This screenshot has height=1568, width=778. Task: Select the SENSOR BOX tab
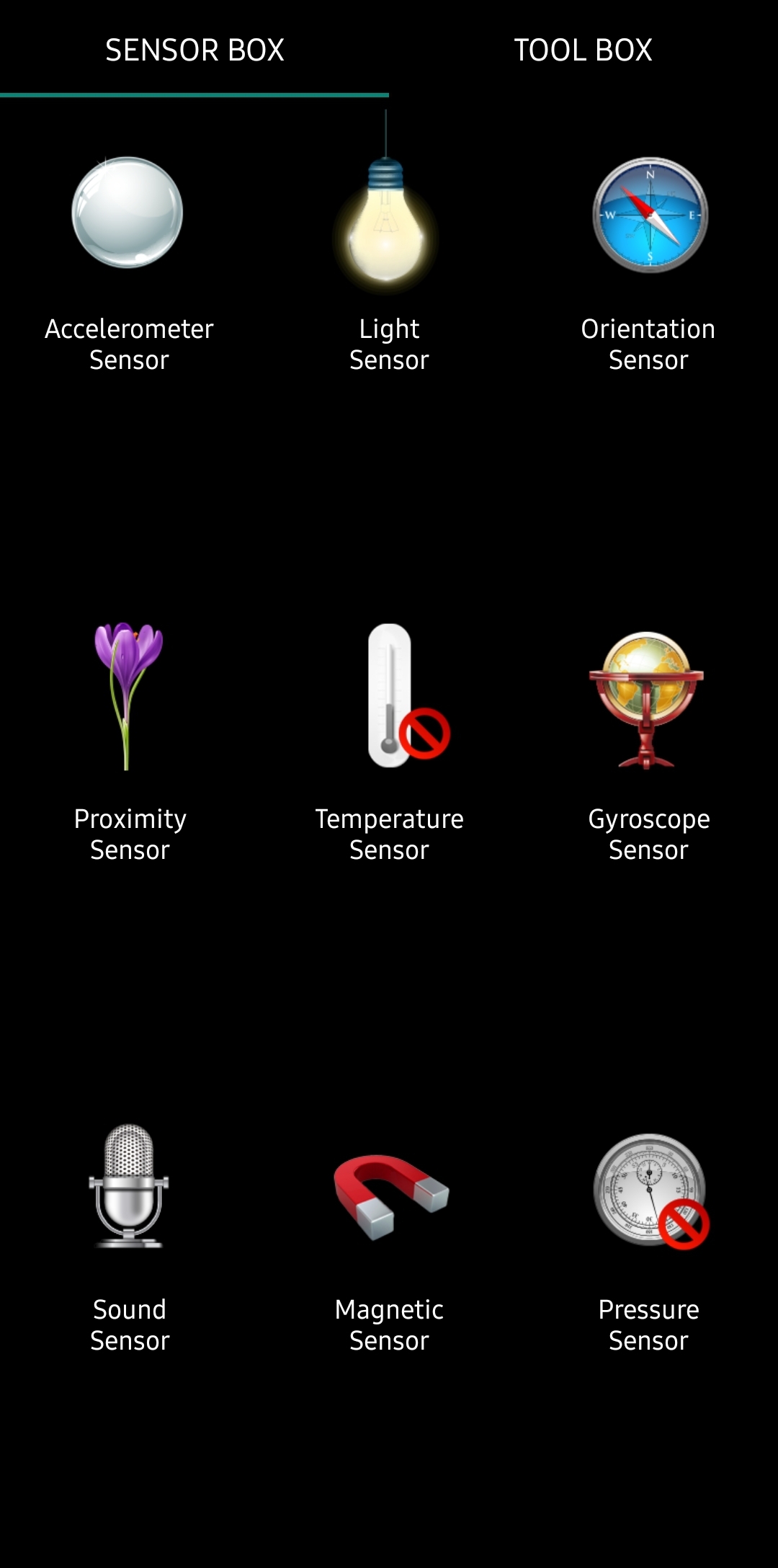pos(194,49)
